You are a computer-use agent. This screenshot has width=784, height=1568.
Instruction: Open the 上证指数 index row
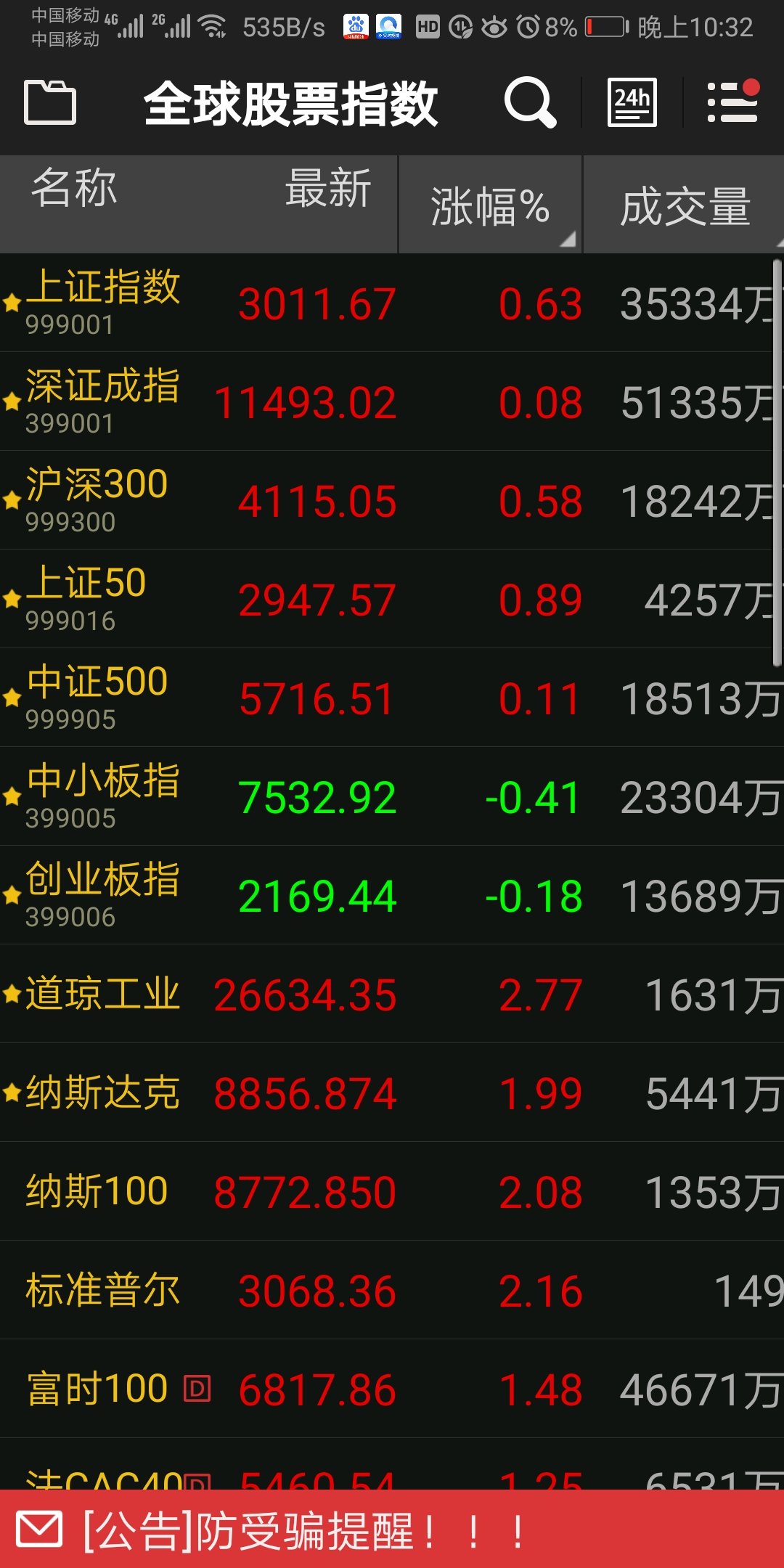click(x=392, y=303)
